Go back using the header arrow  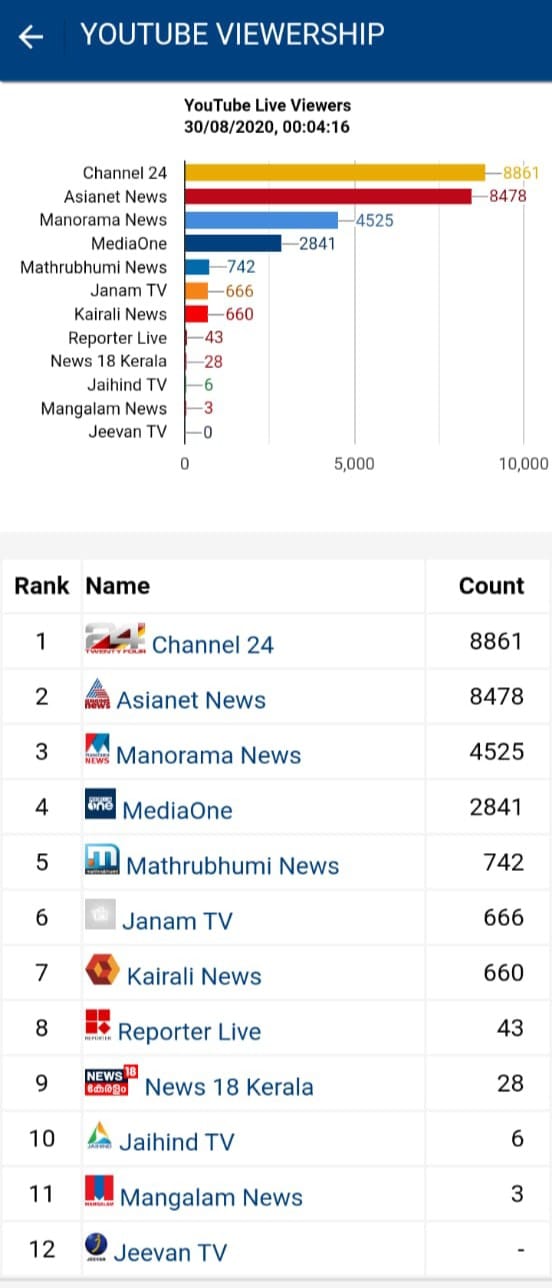point(31,38)
